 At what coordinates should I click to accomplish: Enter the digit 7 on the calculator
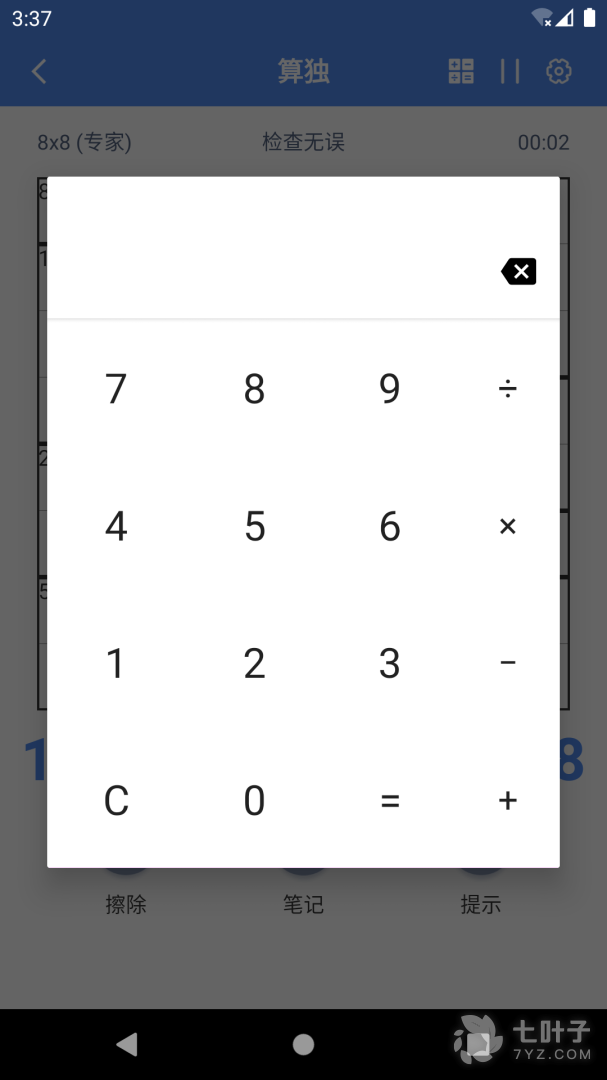(x=116, y=389)
